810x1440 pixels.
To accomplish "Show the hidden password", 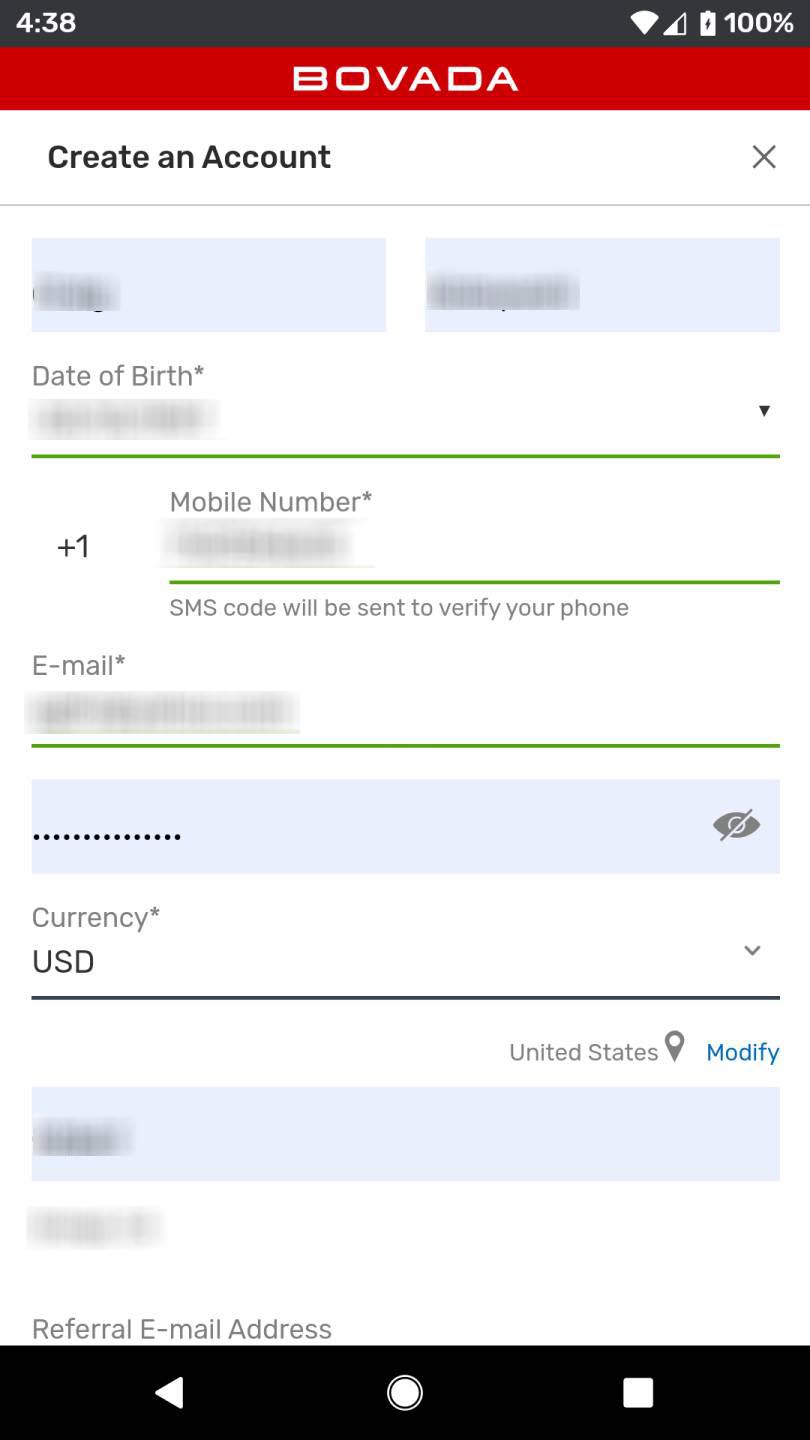I will coord(737,826).
